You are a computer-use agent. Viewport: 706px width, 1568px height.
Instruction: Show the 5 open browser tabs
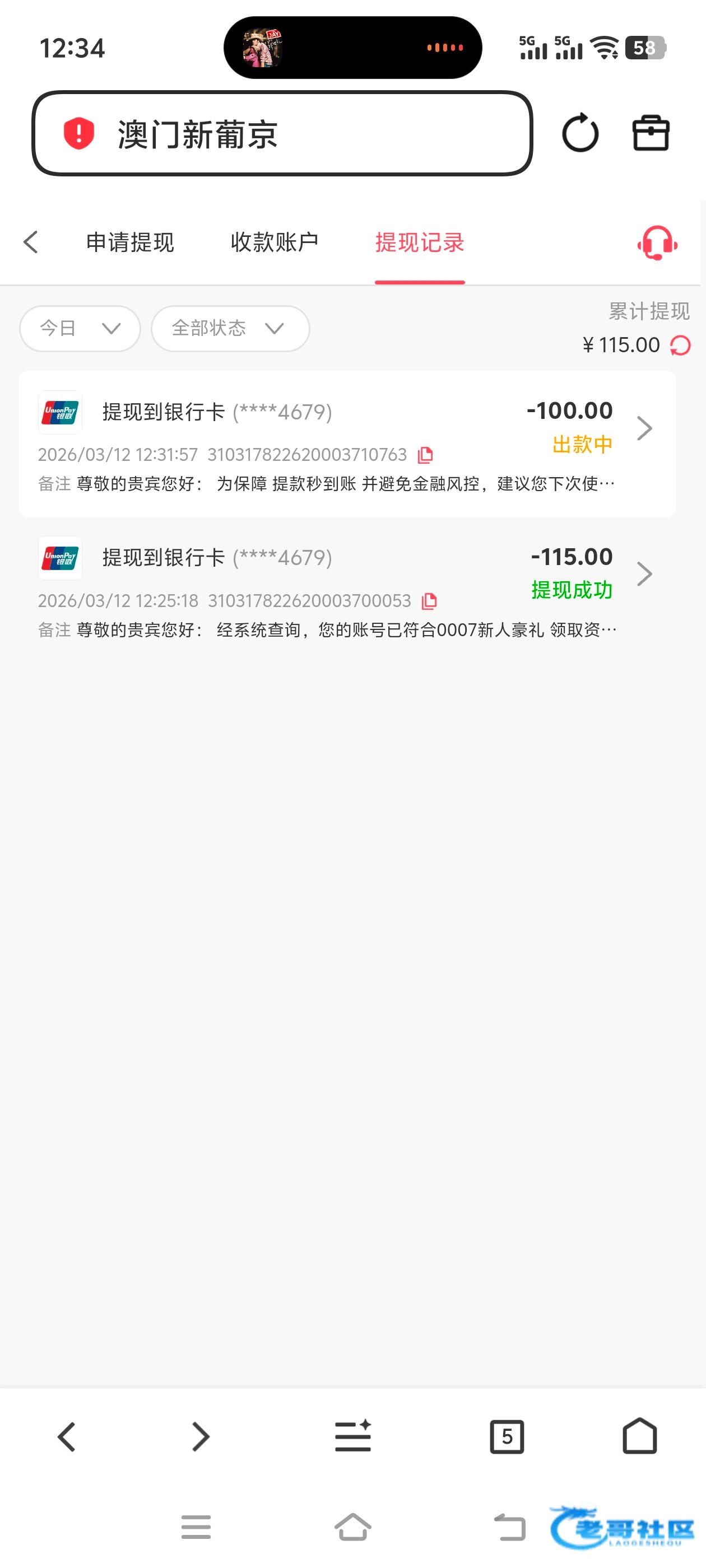pos(506,1437)
